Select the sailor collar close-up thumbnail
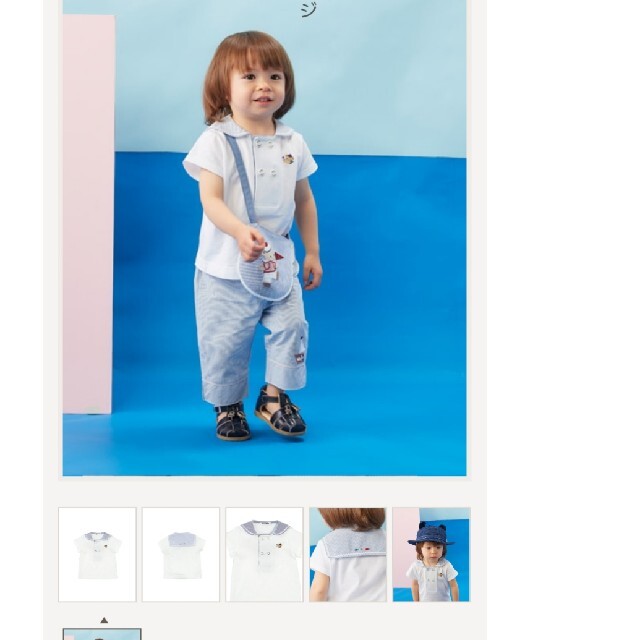Screen dimensions: 640x640 (x=264, y=554)
